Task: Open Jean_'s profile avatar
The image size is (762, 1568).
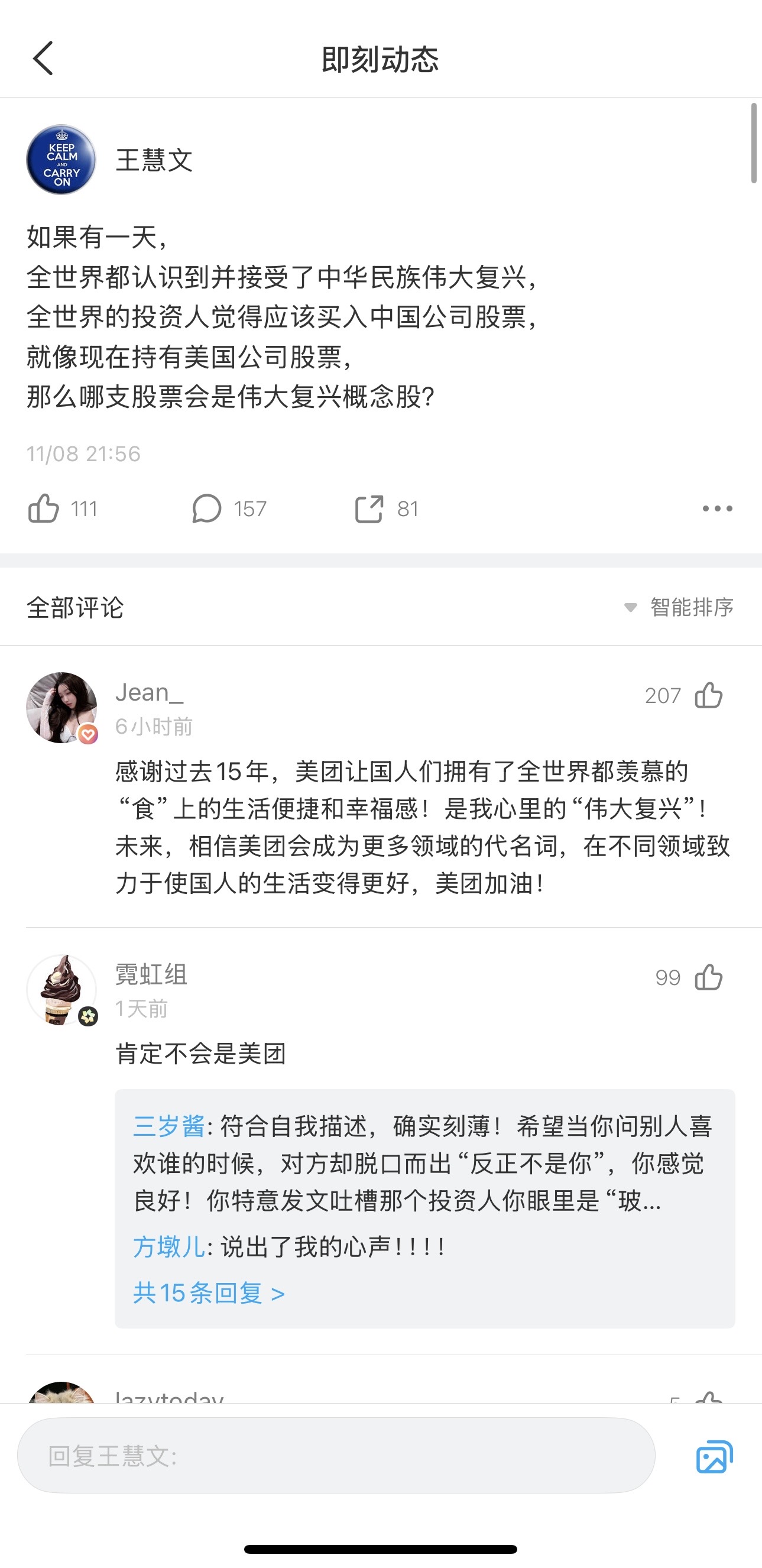Action: 61,707
